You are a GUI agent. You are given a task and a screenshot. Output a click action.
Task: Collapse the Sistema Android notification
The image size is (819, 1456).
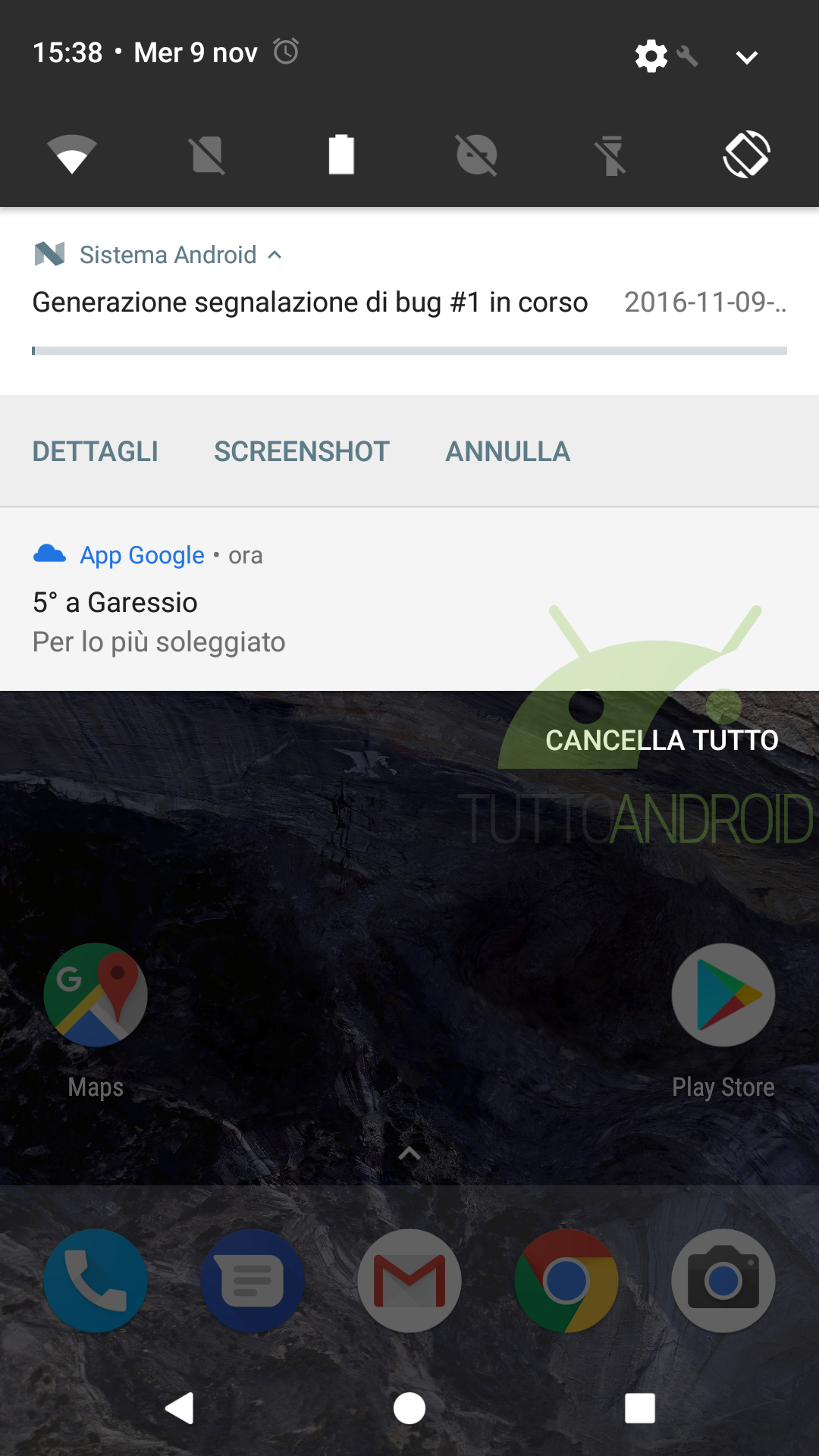coord(275,255)
